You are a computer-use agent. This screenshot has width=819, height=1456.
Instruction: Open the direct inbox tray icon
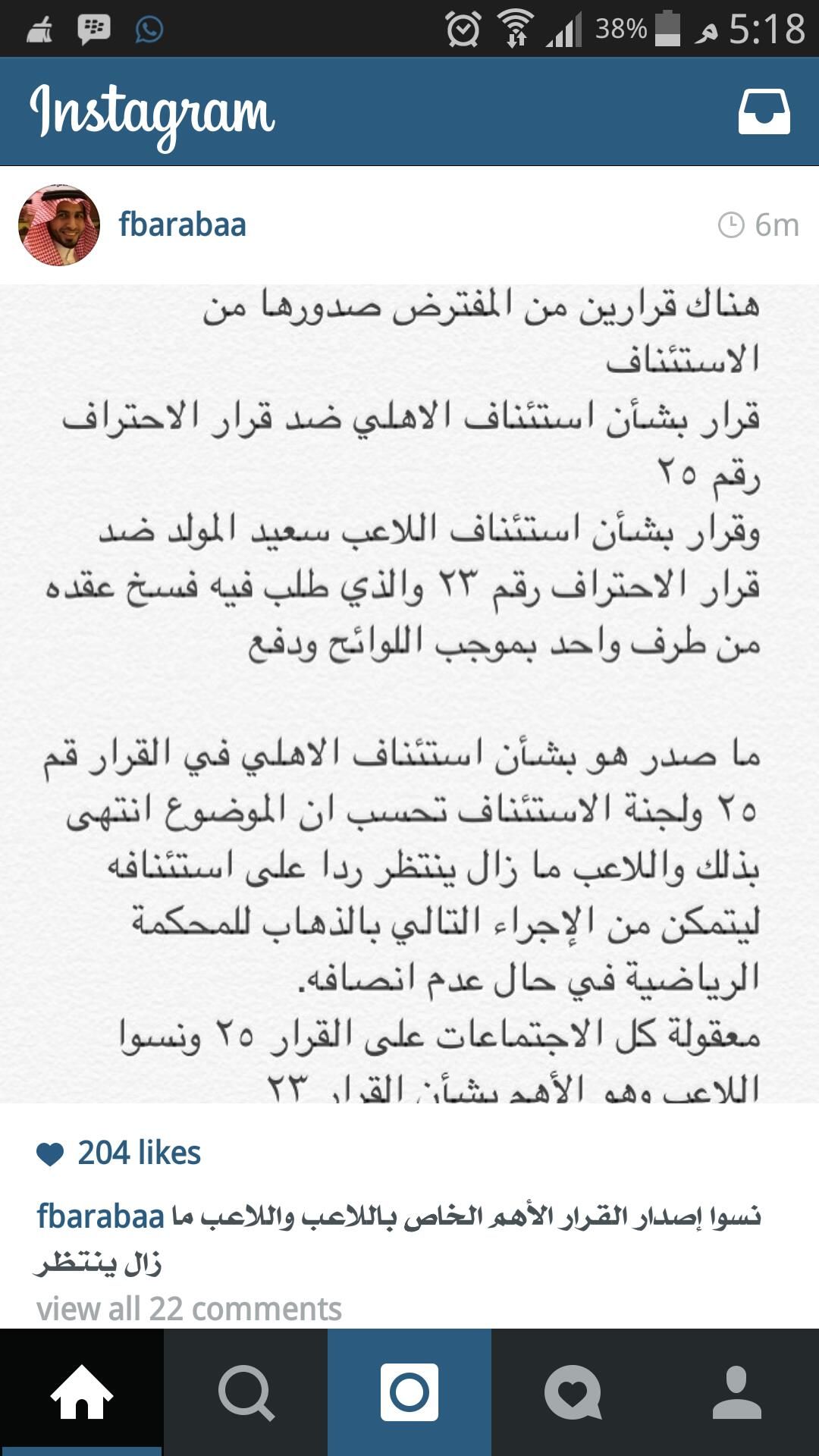(764, 111)
